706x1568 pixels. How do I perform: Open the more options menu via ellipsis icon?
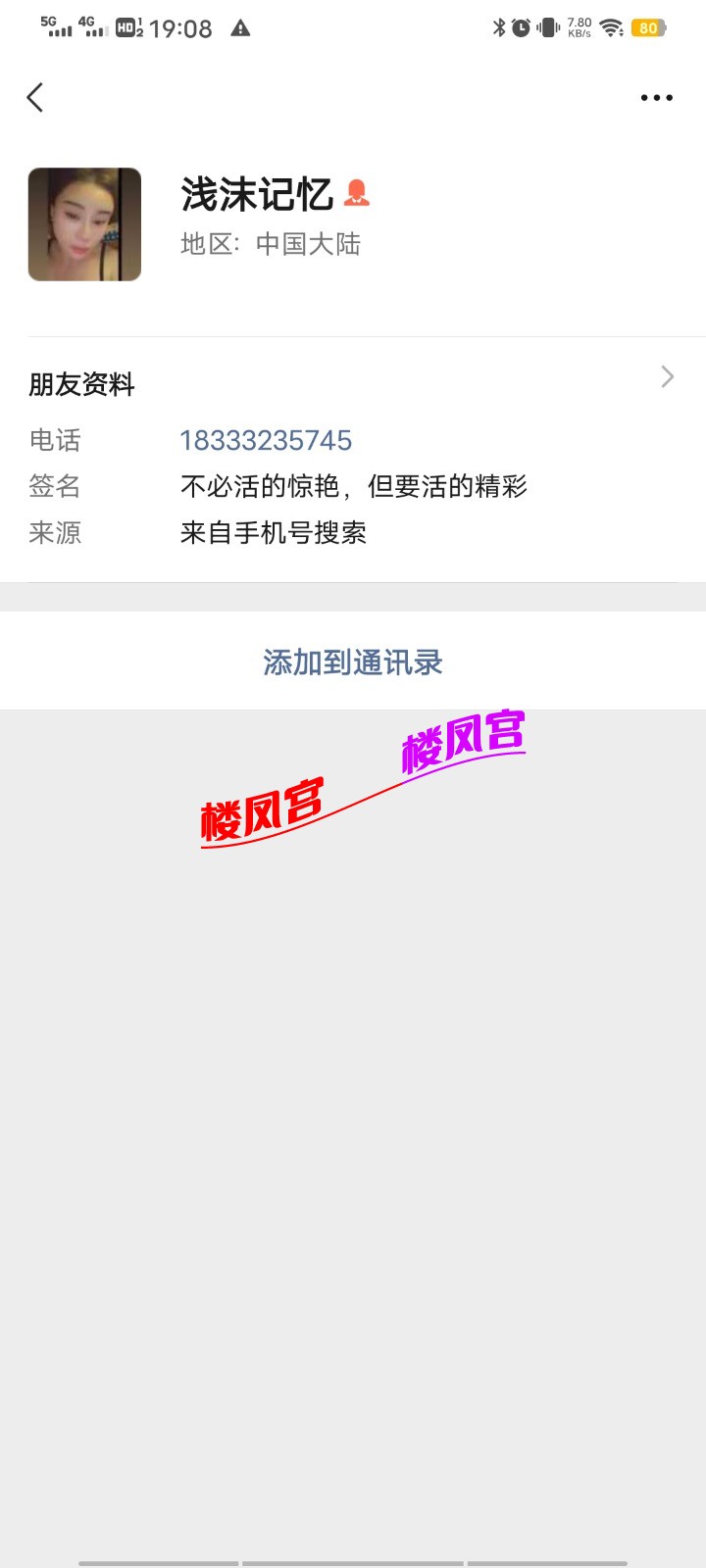(656, 97)
